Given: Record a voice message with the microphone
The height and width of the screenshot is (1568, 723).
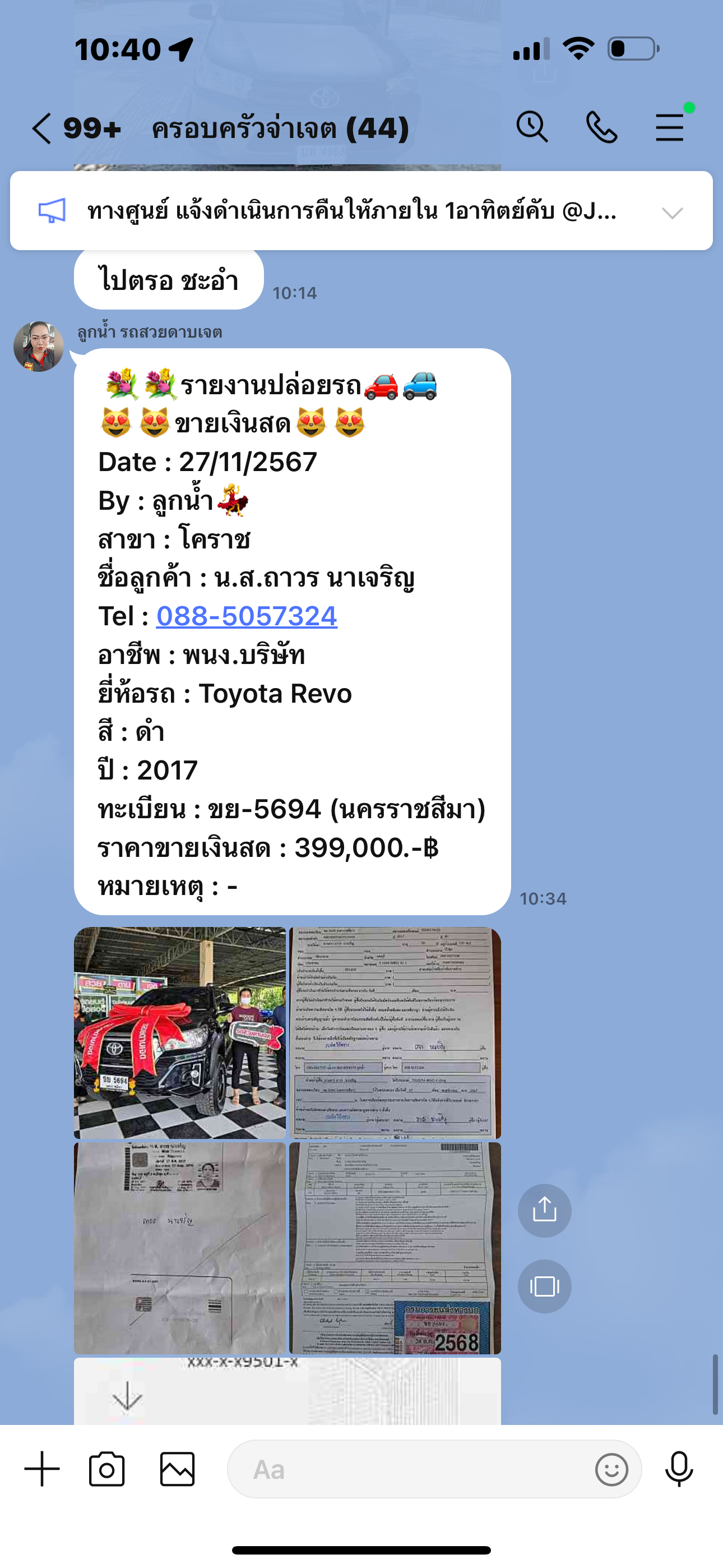Looking at the screenshot, I should point(679,1469).
